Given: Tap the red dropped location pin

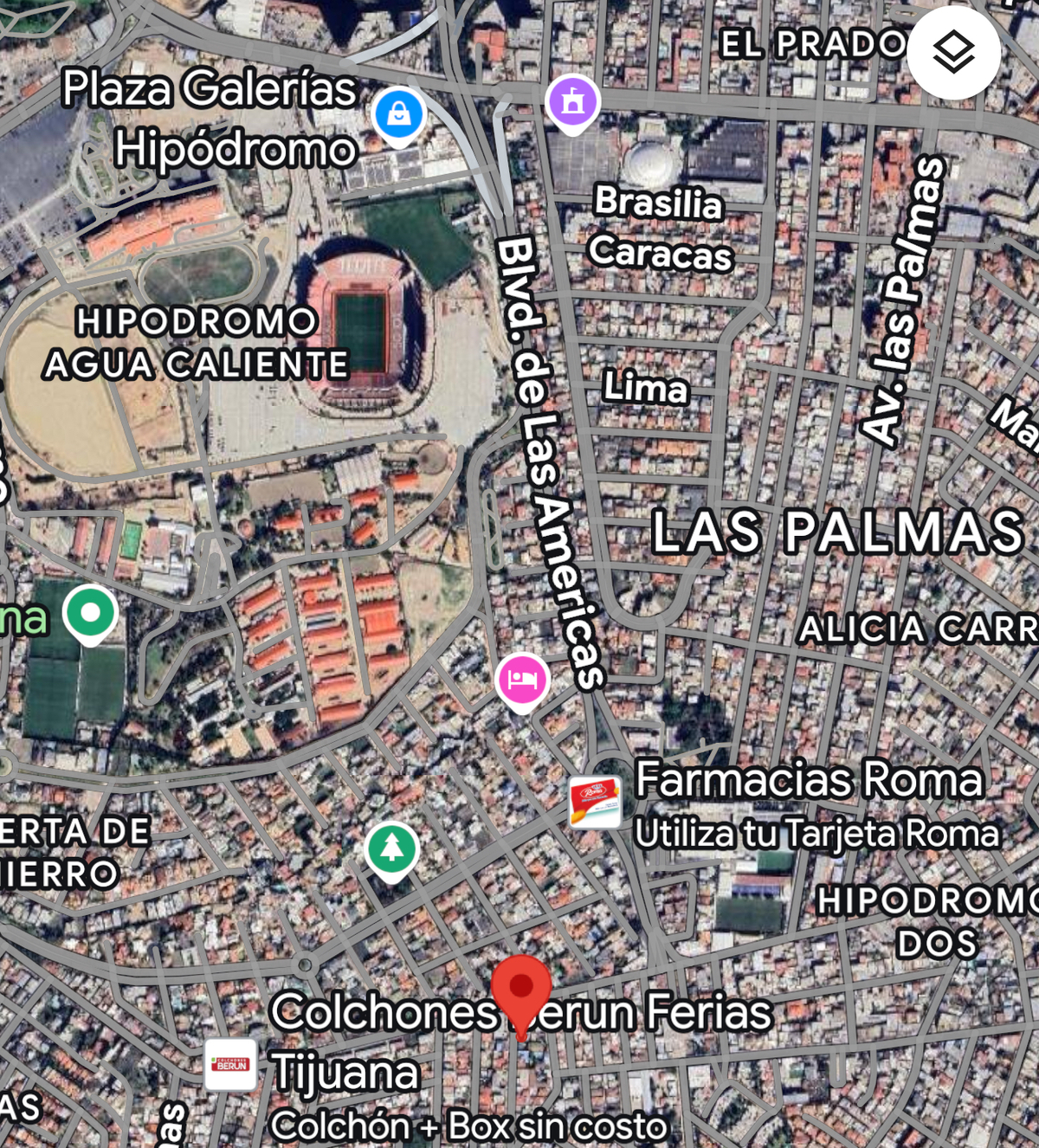Looking at the screenshot, I should click(521, 991).
